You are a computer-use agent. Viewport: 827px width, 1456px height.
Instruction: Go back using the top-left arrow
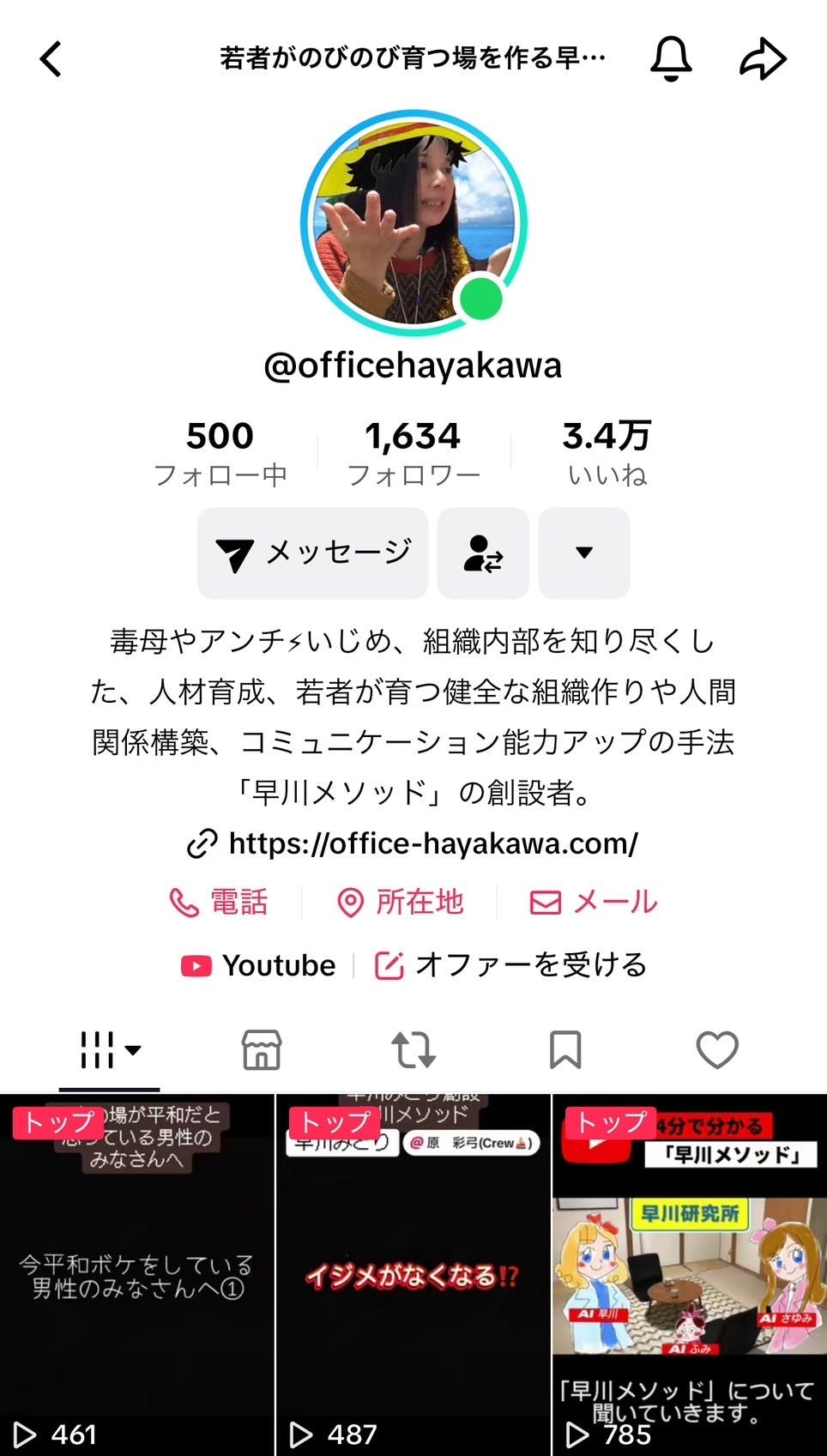(x=51, y=59)
